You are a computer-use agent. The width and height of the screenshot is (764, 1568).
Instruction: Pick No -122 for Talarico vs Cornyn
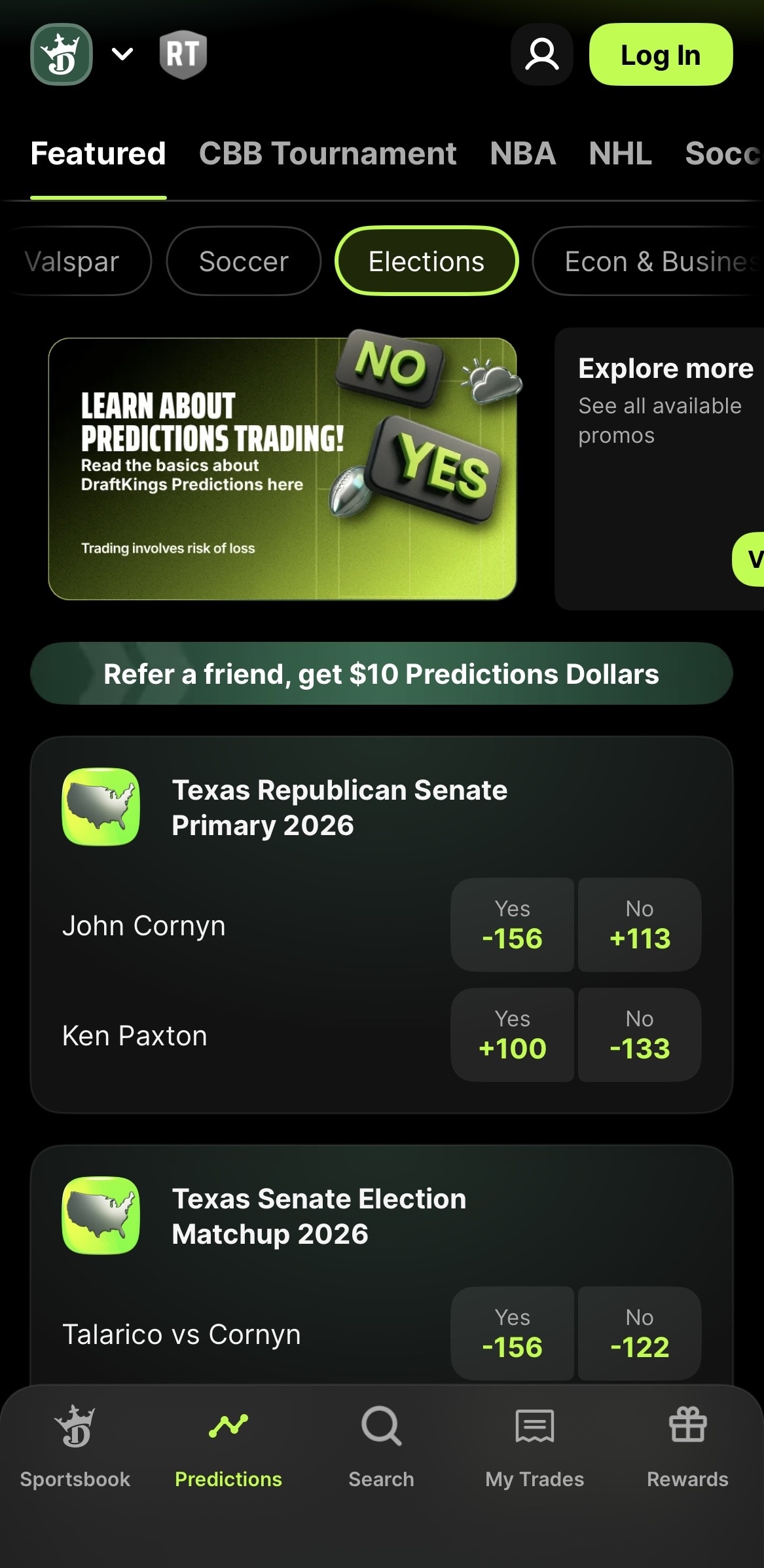click(x=639, y=1333)
